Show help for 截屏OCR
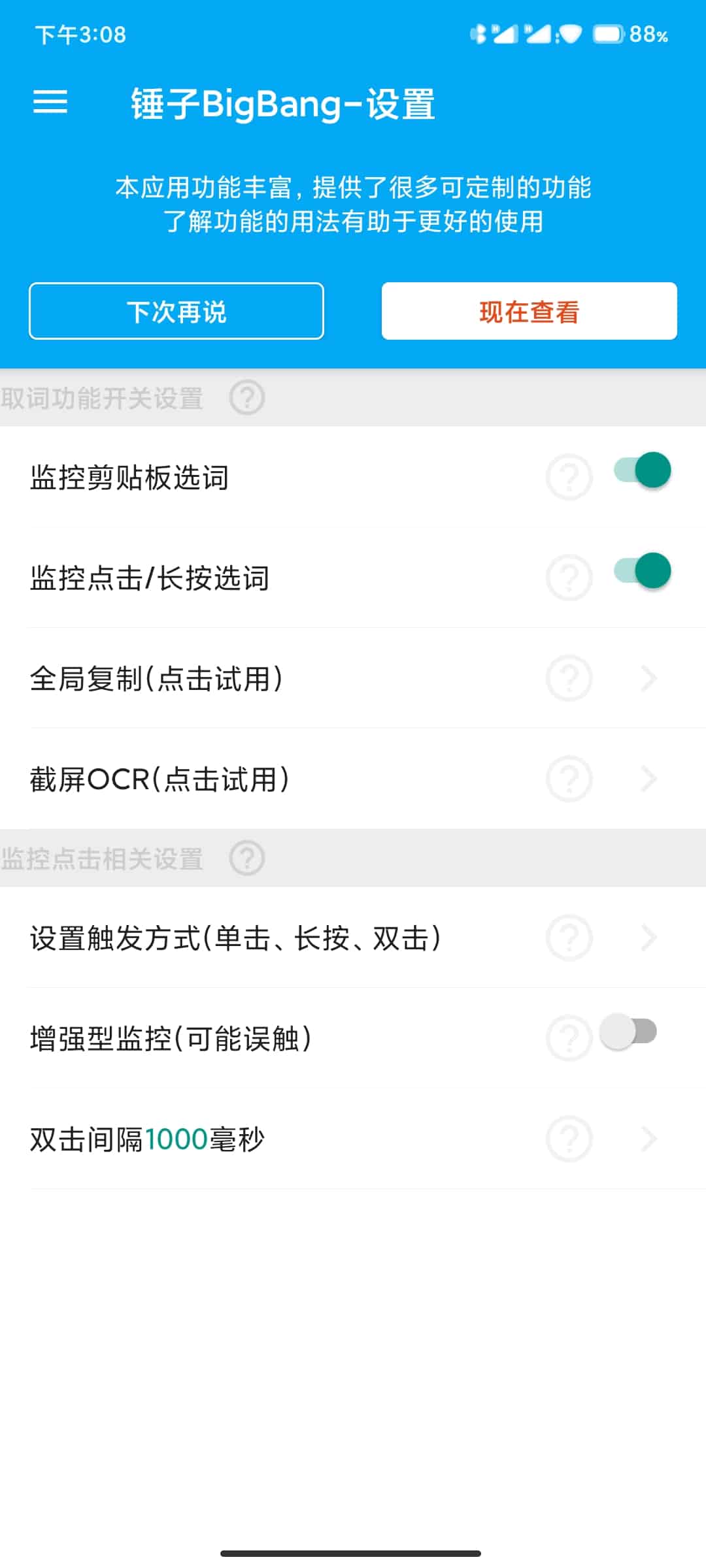Screen dimensions: 706x1568 click(x=569, y=779)
